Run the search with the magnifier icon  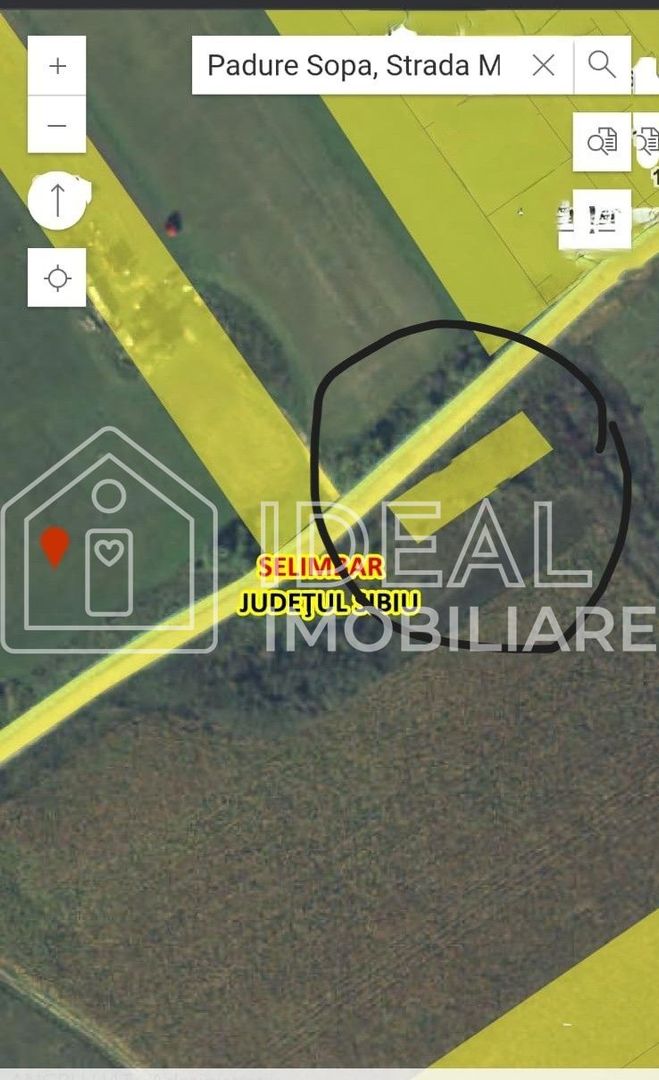(x=602, y=65)
